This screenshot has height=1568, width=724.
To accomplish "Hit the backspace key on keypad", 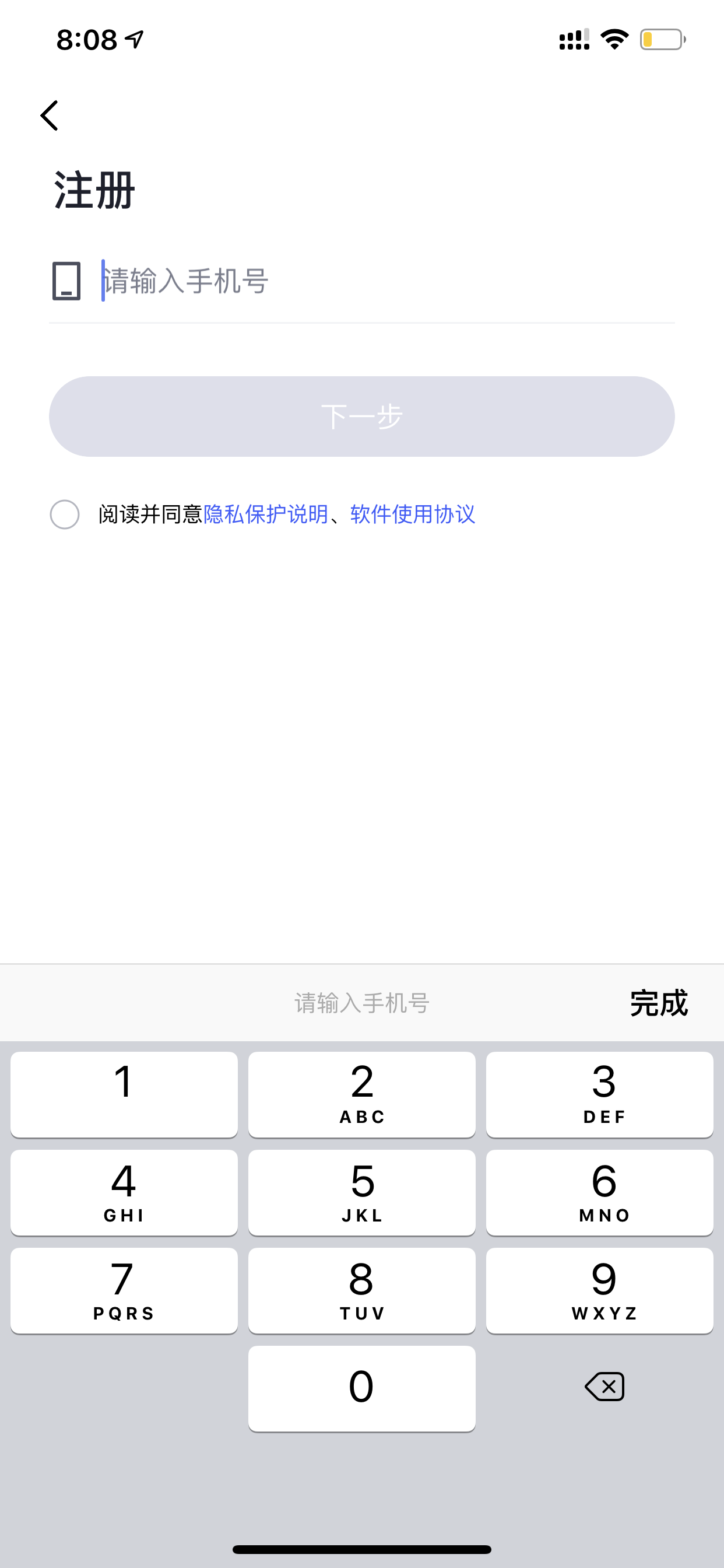I will pos(604,1387).
